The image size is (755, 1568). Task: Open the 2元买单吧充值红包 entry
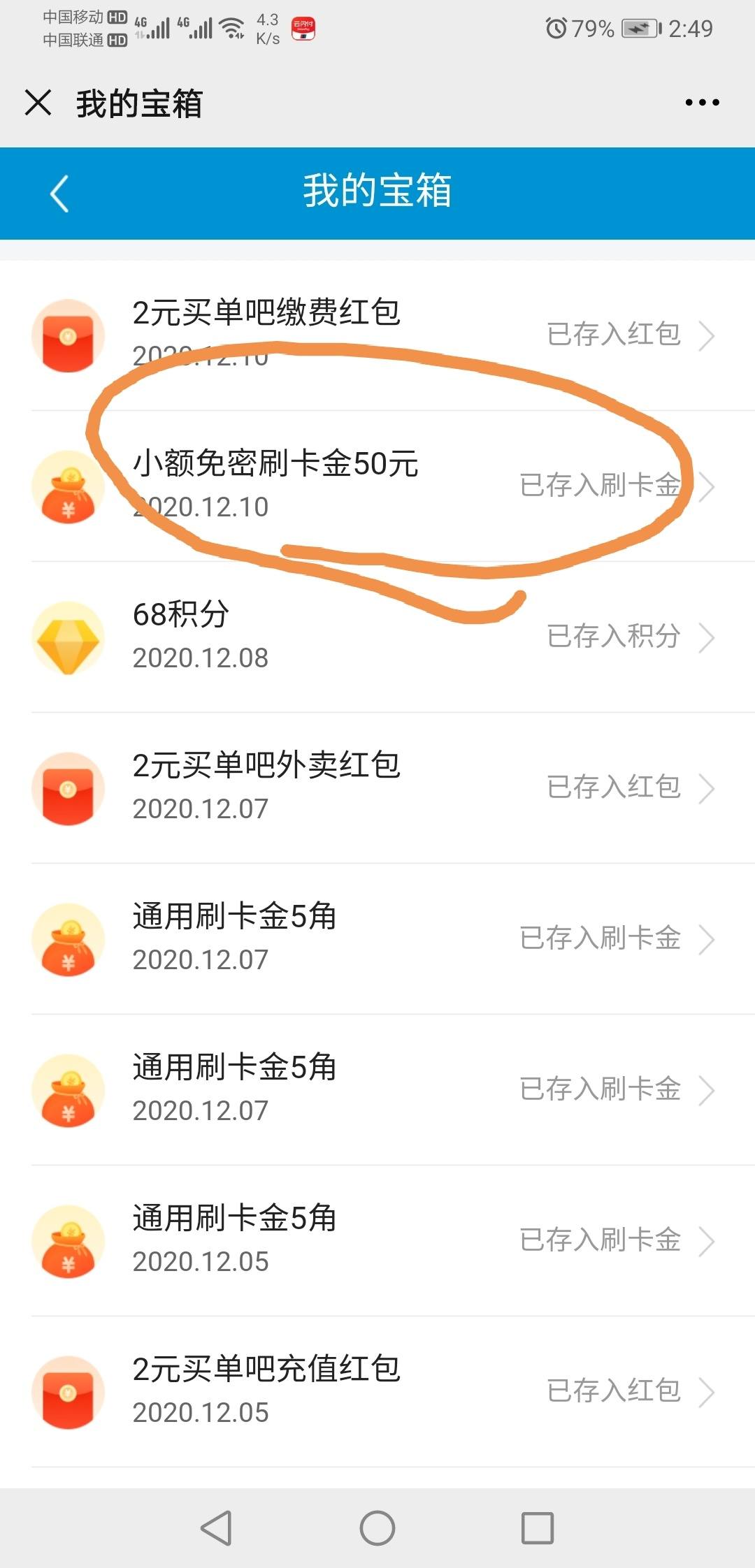click(x=377, y=1392)
